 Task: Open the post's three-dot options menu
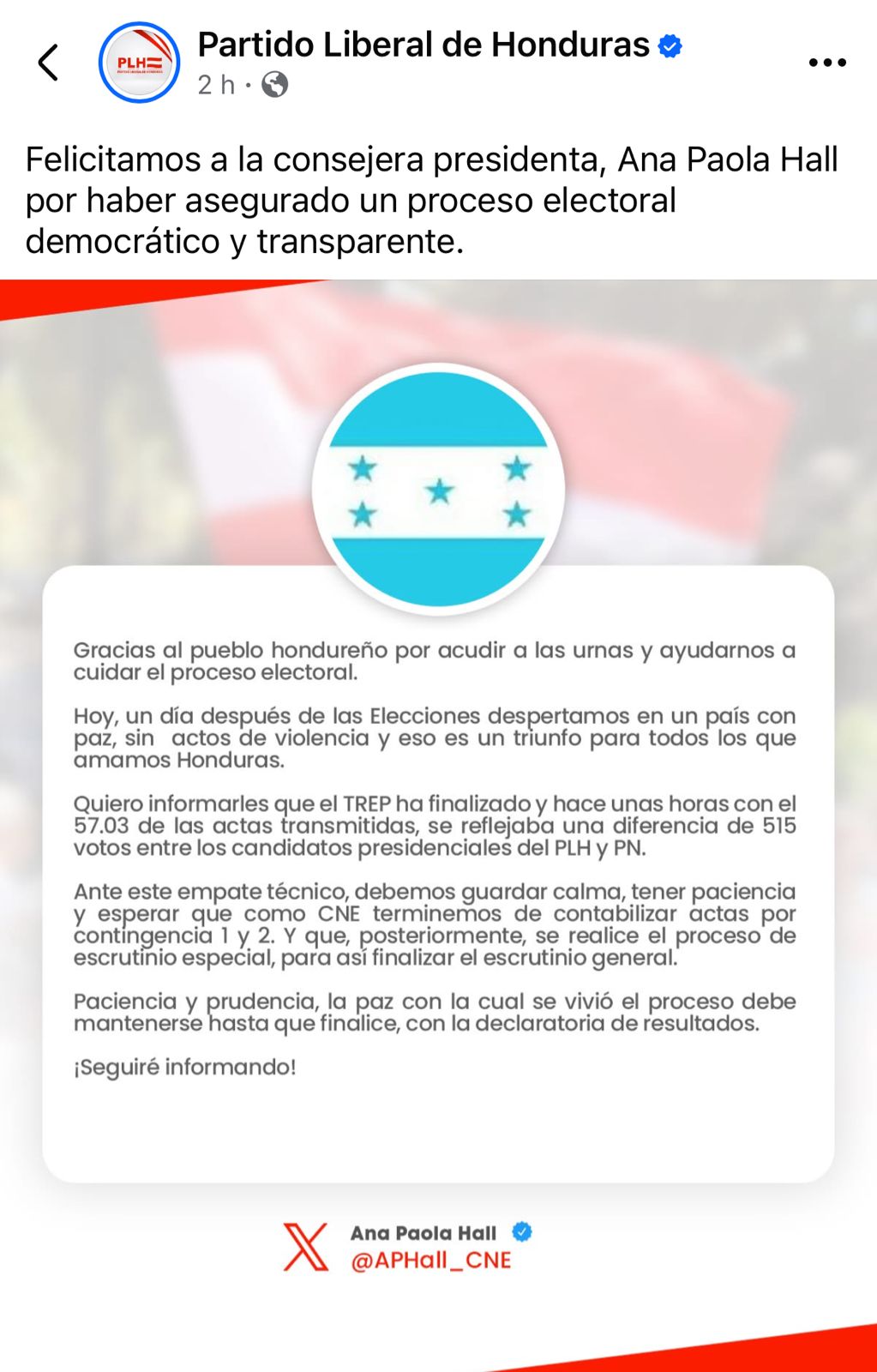(826, 63)
